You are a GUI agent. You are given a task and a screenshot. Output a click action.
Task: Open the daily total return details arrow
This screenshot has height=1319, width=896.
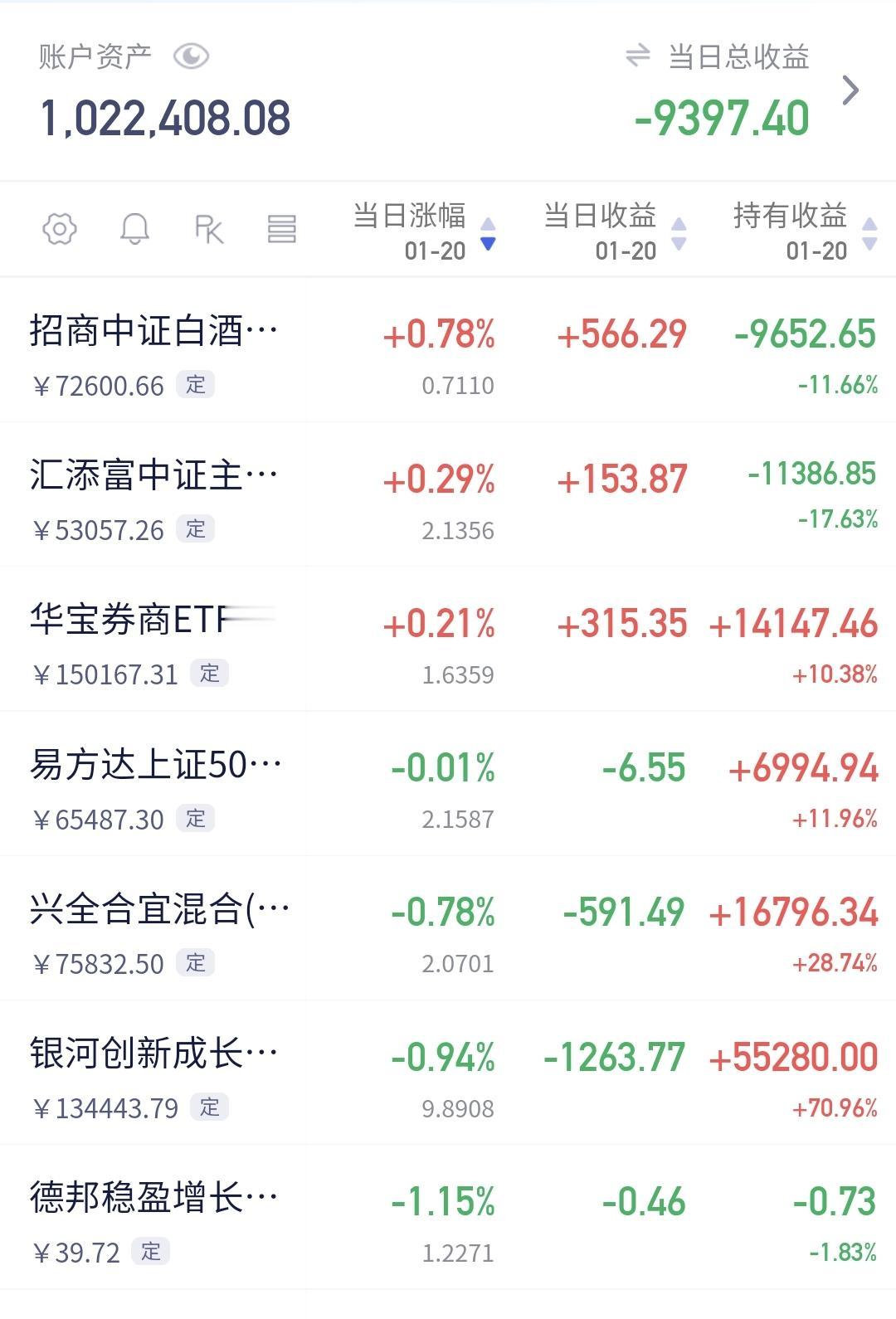click(850, 90)
